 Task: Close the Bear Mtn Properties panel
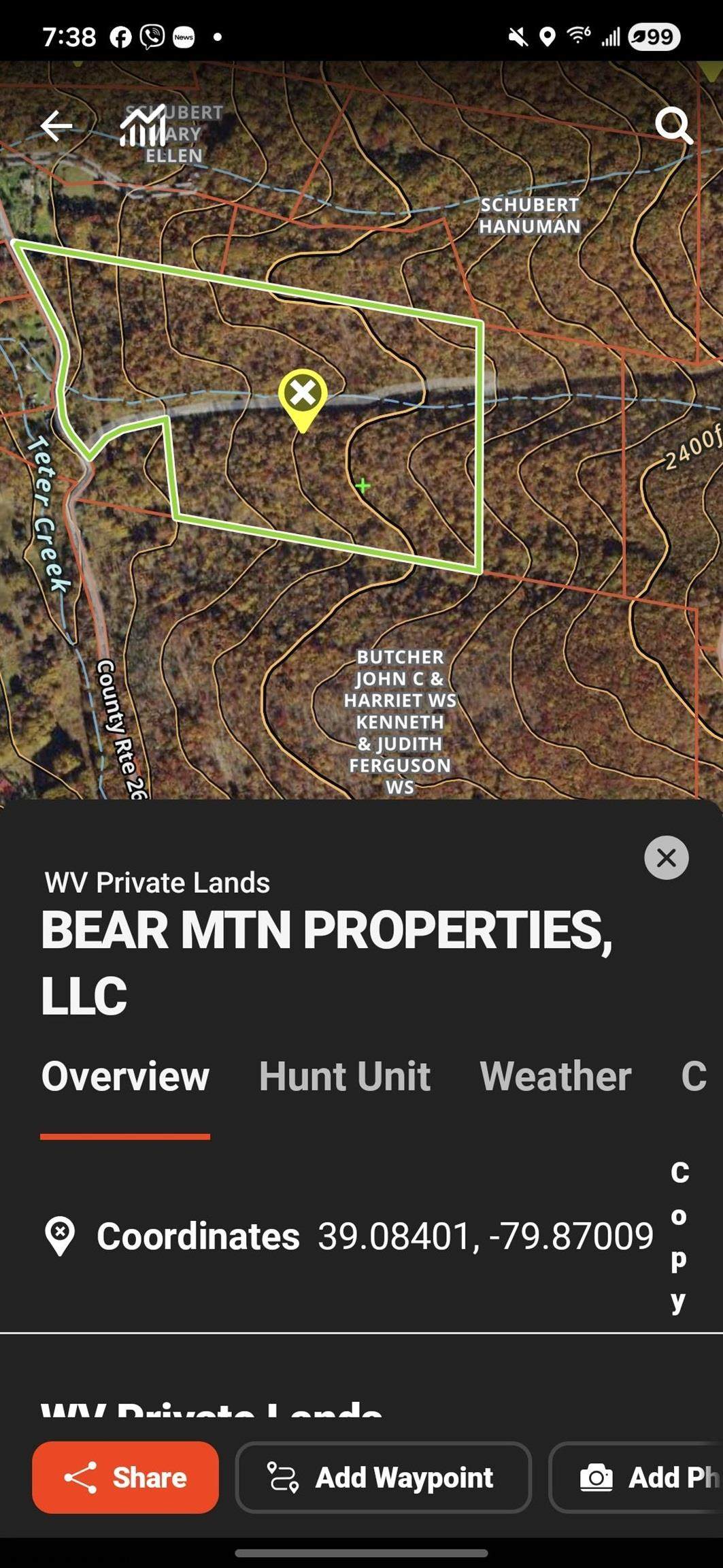pyautogui.click(x=666, y=857)
